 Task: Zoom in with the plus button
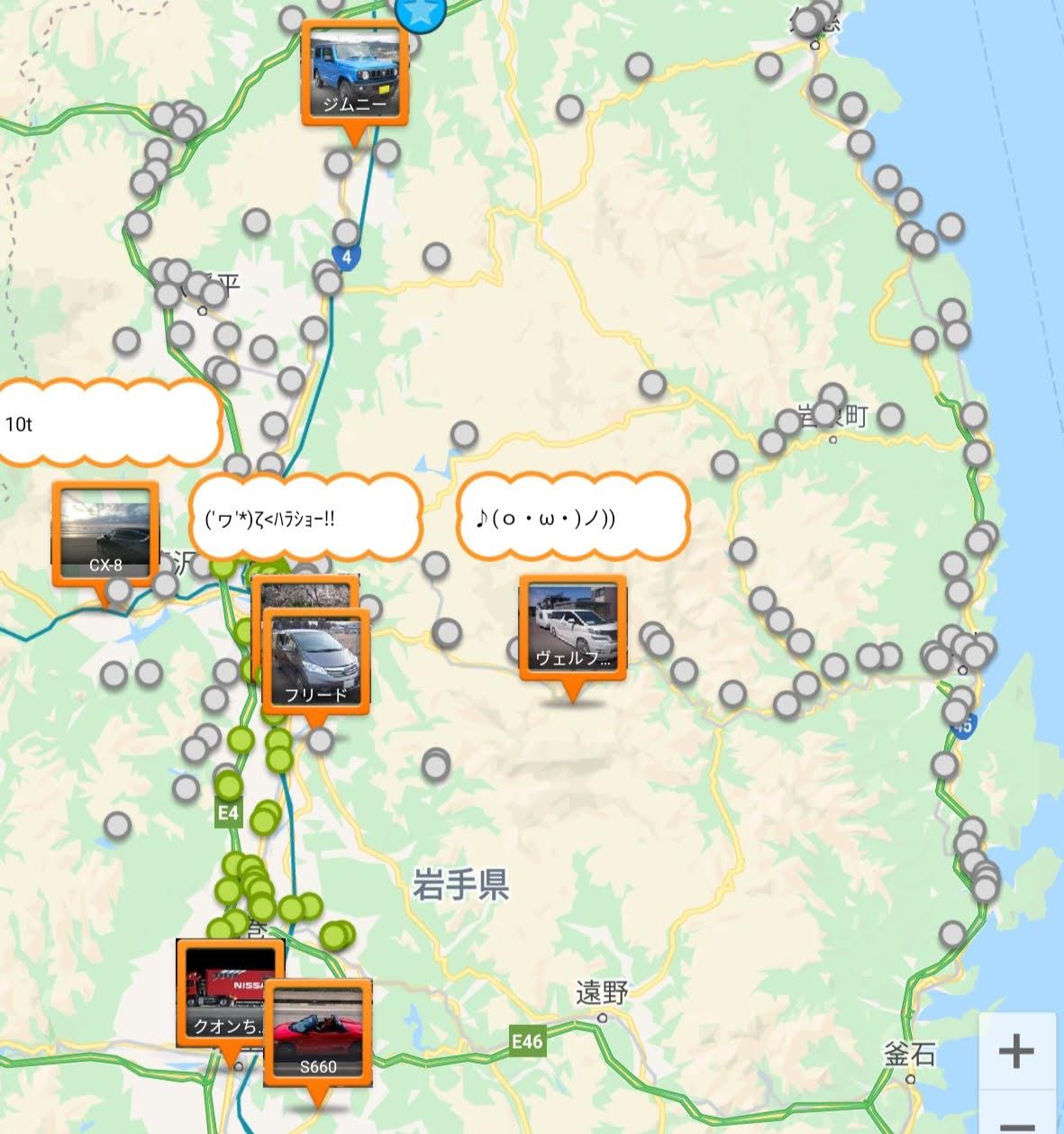tap(1016, 1052)
